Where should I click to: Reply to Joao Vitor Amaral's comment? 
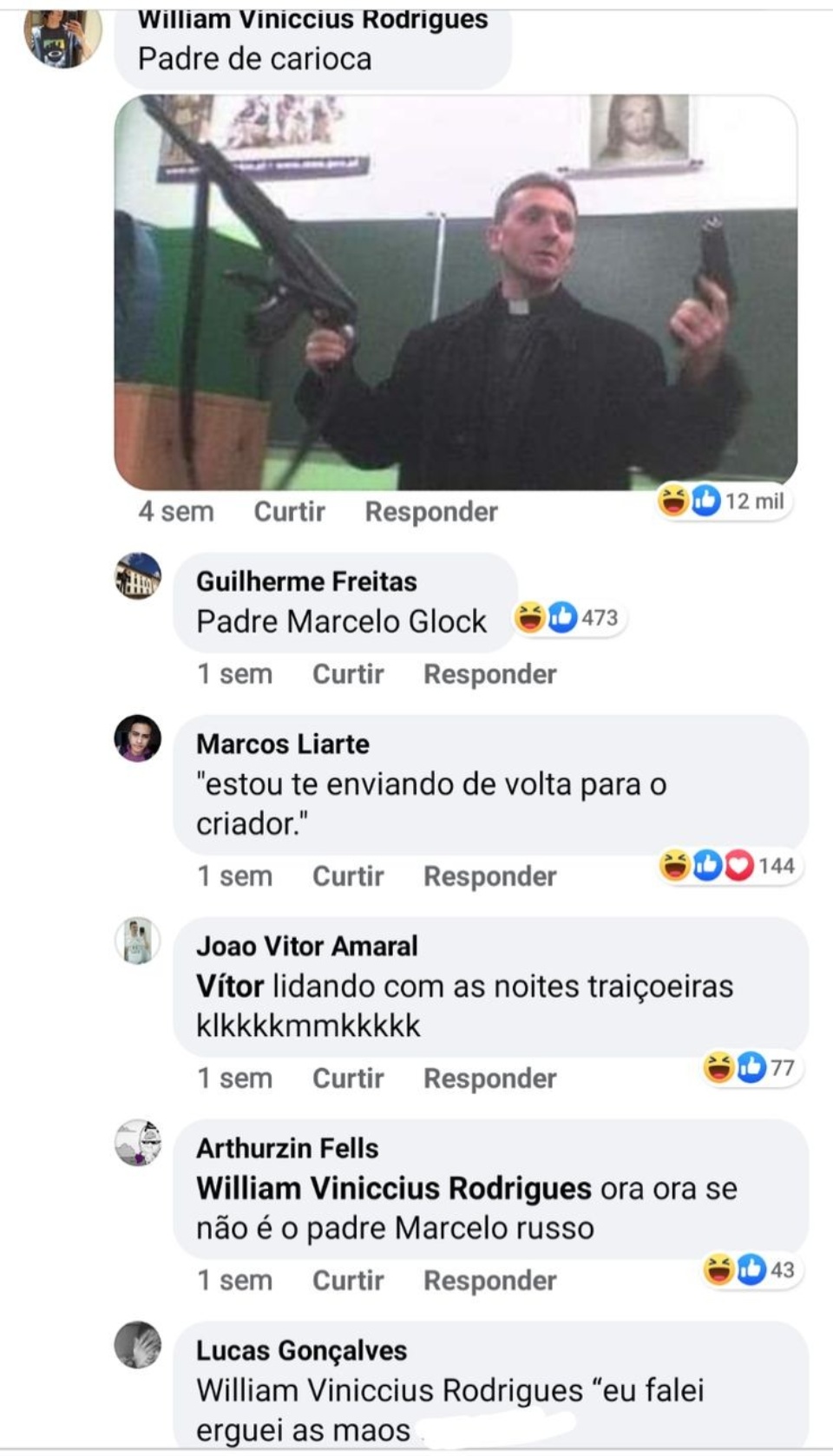(490, 1079)
